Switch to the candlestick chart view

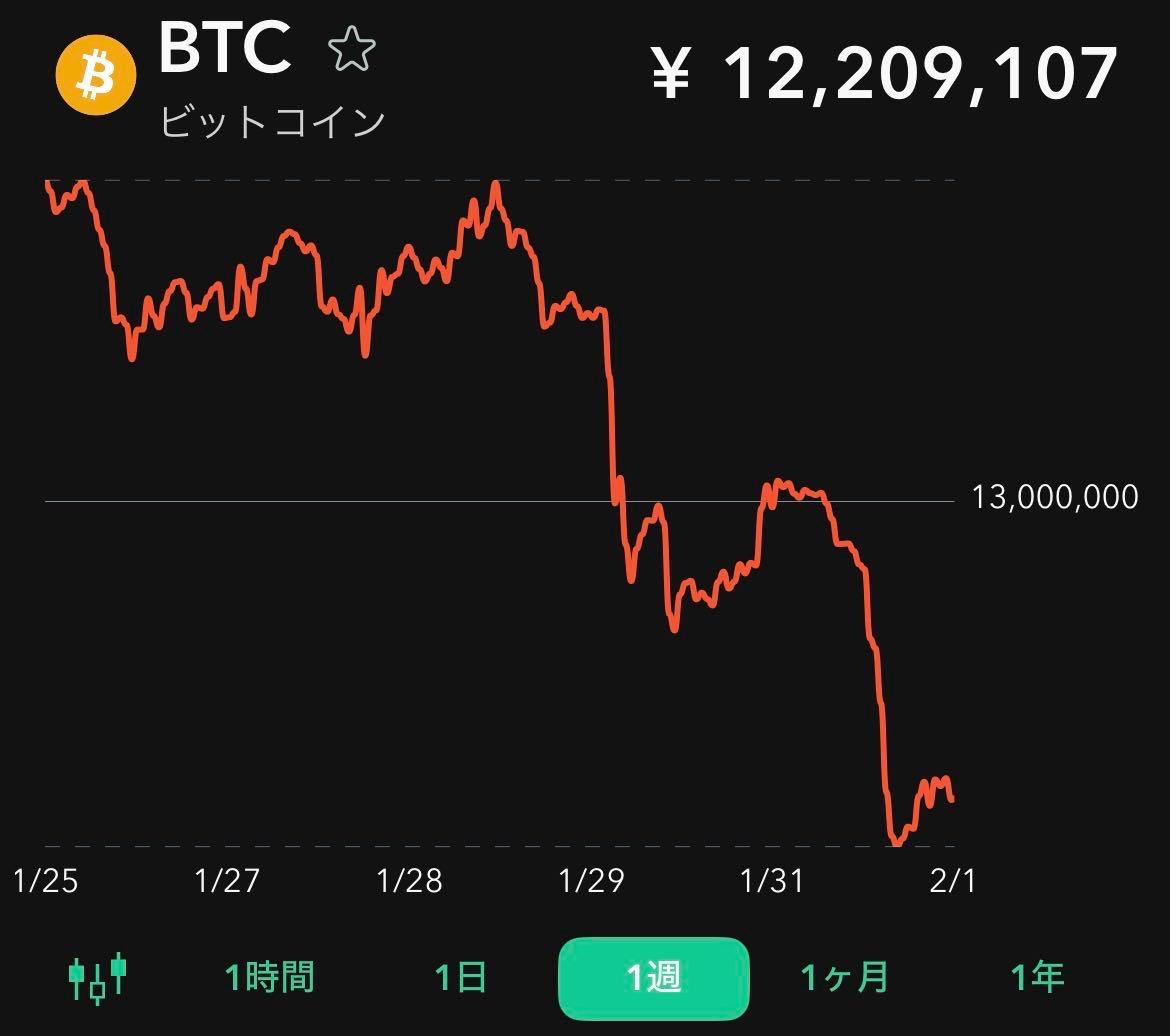tap(98, 977)
